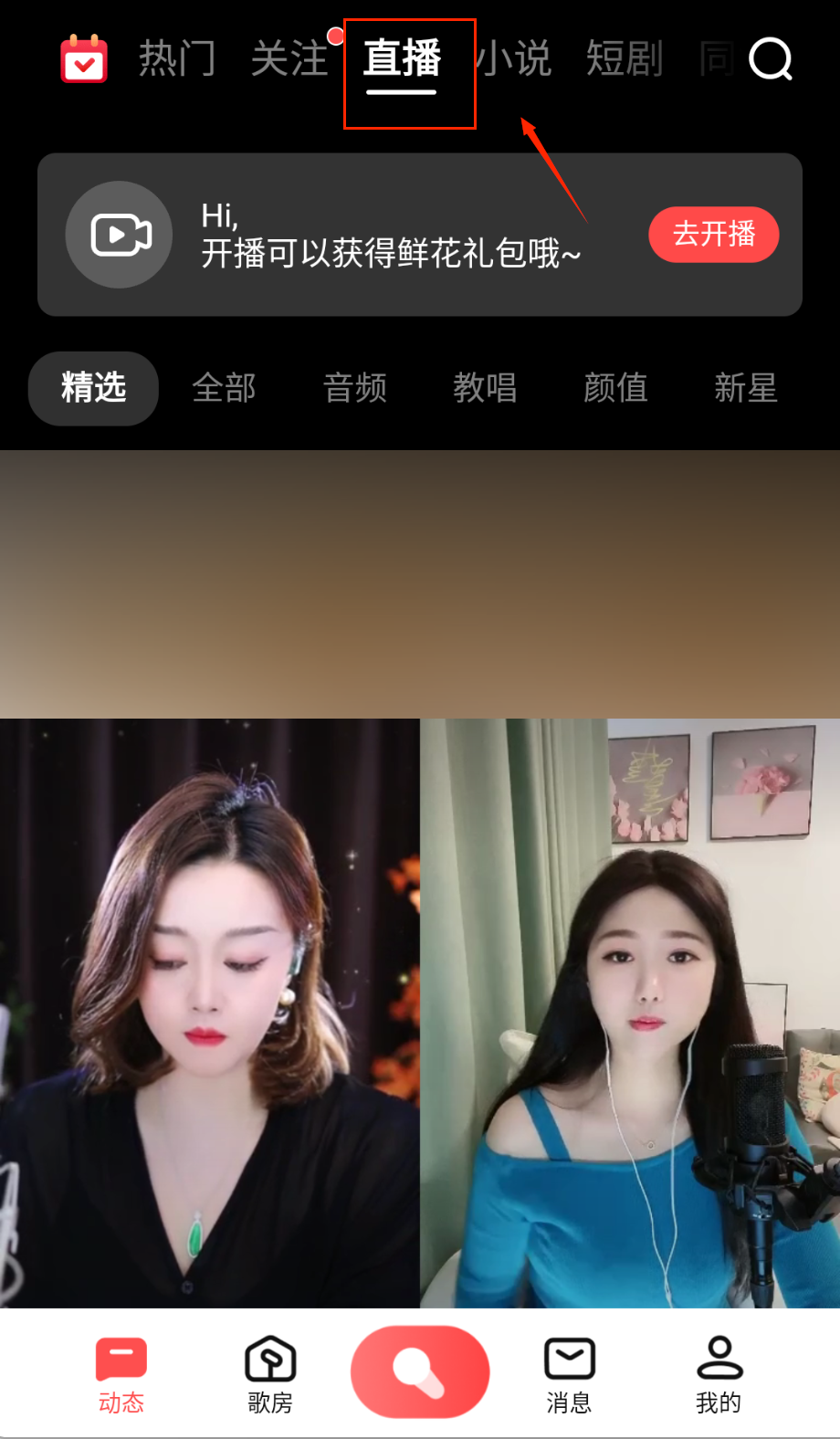Open search with the magnifier icon
The image size is (840, 1439).
(x=771, y=59)
